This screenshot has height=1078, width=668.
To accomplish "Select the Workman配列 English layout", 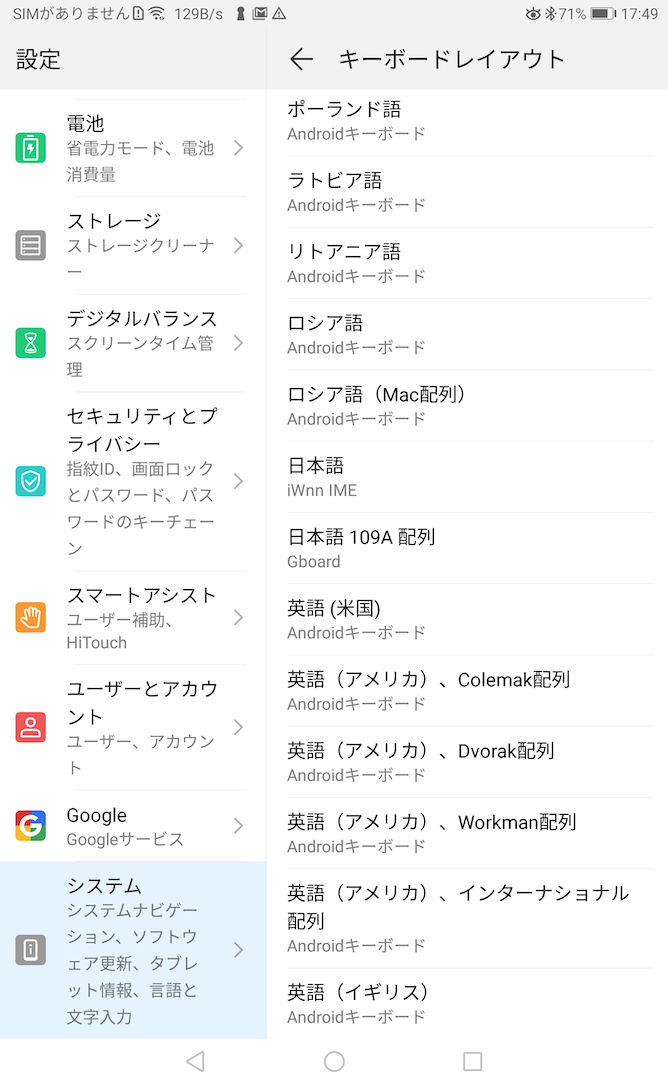I will [470, 833].
